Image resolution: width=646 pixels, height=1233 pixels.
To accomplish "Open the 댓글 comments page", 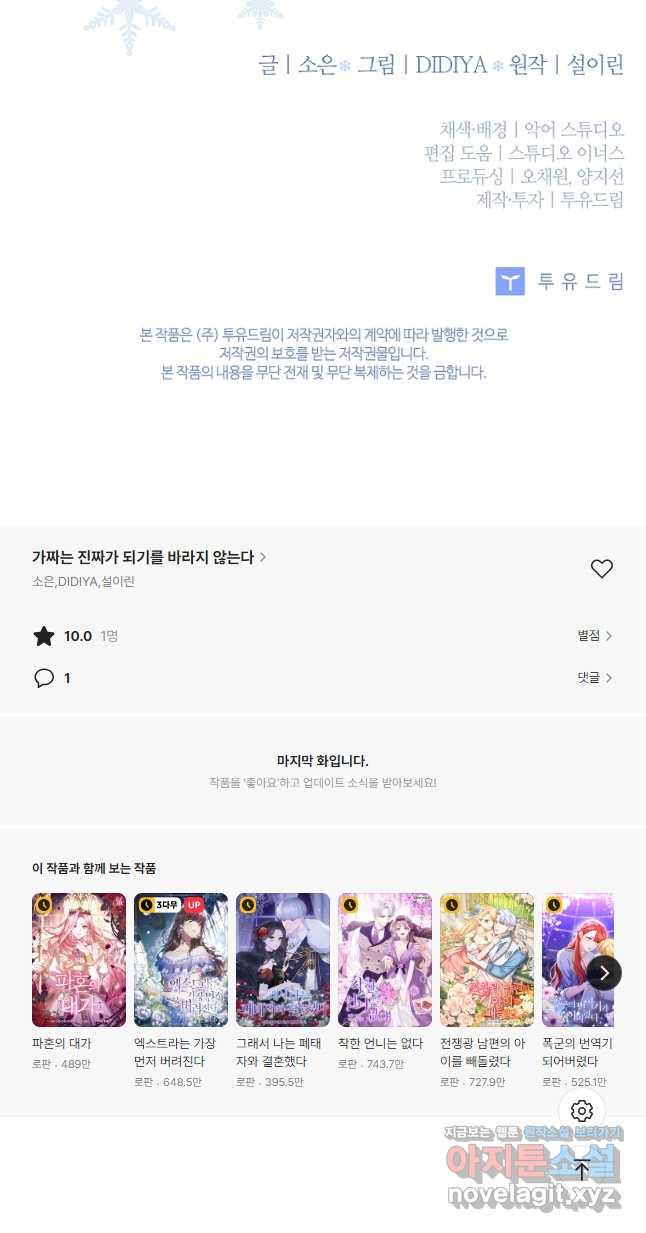I will [x=594, y=678].
